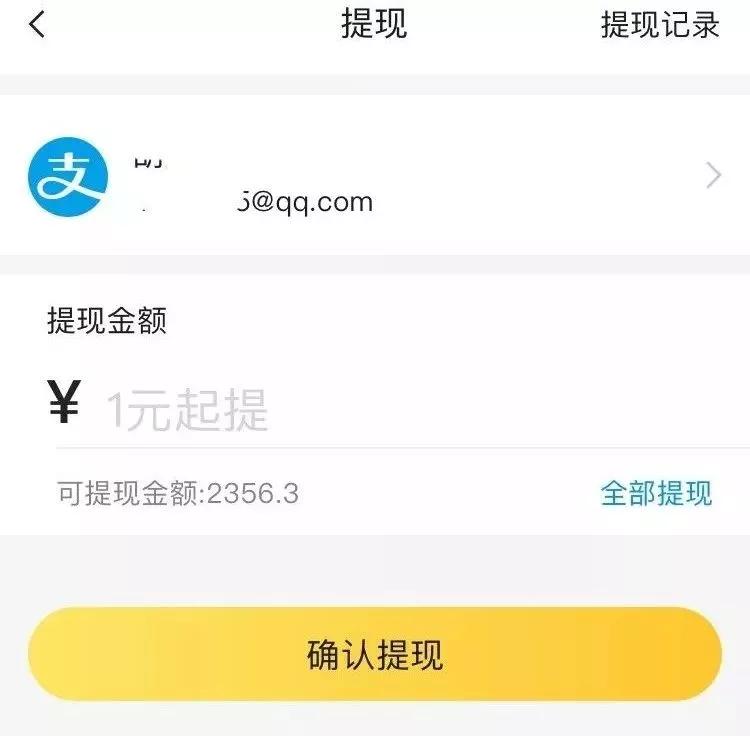750x736 pixels.
Task: Open the Alipay account row
Action: click(375, 177)
